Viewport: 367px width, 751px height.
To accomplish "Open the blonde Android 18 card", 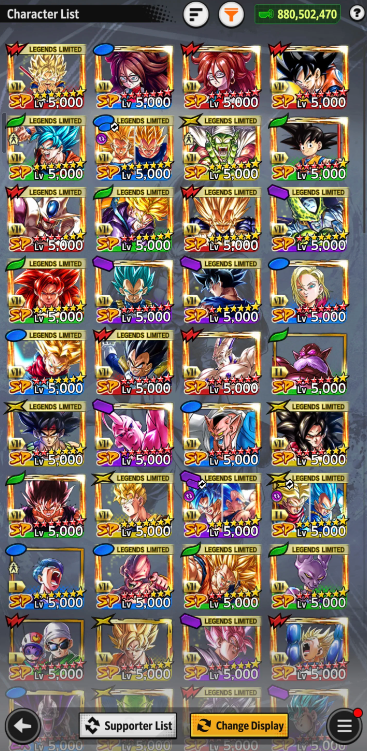I will pos(310,291).
